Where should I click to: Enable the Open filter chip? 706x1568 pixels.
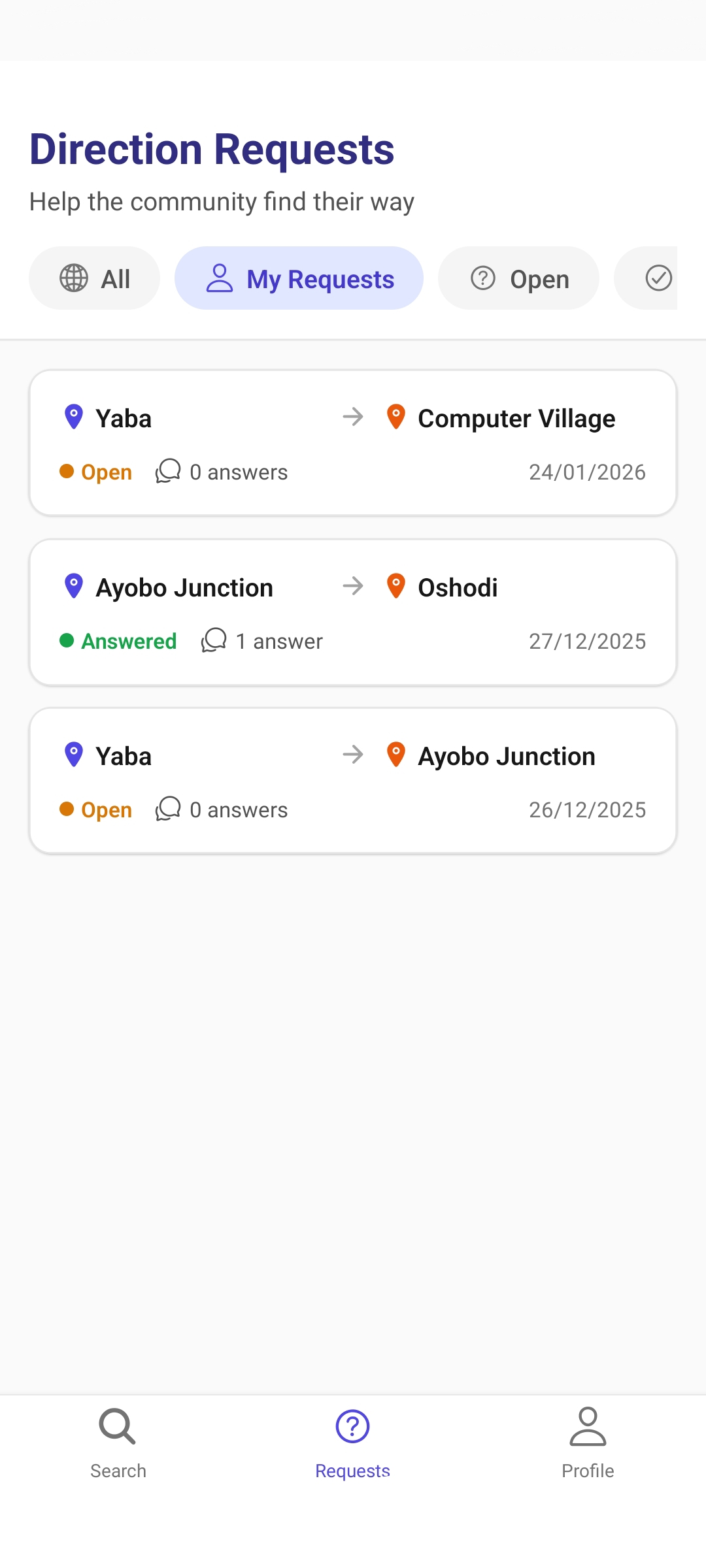518,278
